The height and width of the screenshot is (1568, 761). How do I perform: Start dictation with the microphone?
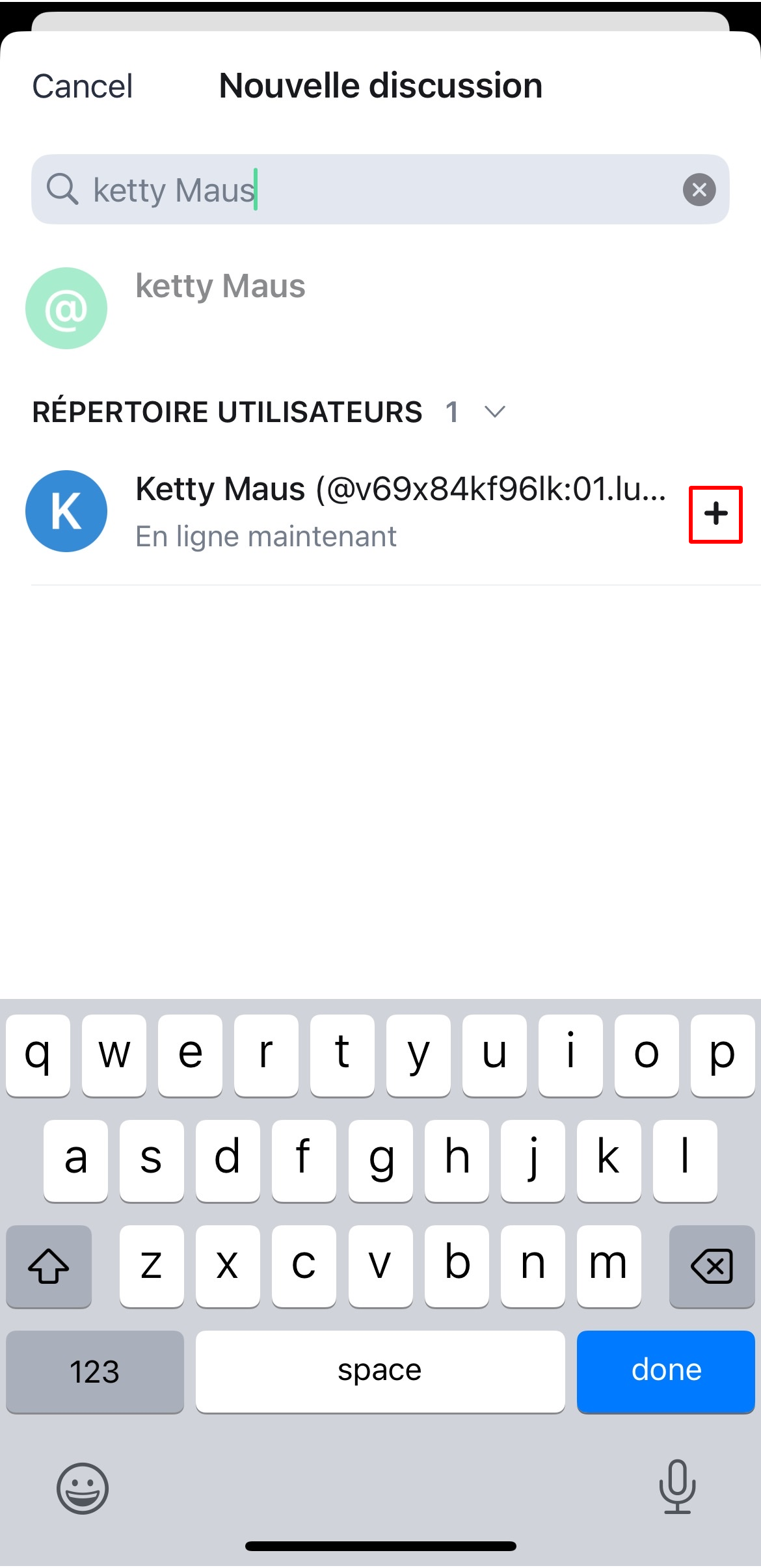click(677, 1487)
